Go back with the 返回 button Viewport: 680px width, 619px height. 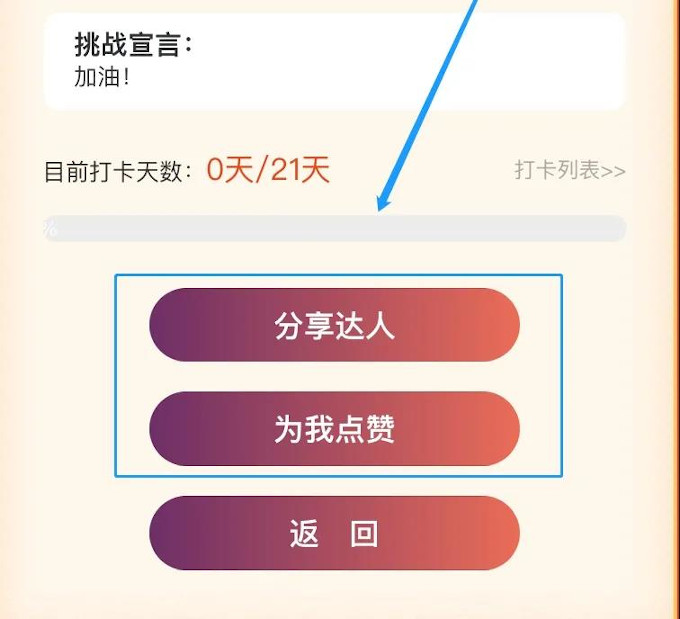pos(334,533)
